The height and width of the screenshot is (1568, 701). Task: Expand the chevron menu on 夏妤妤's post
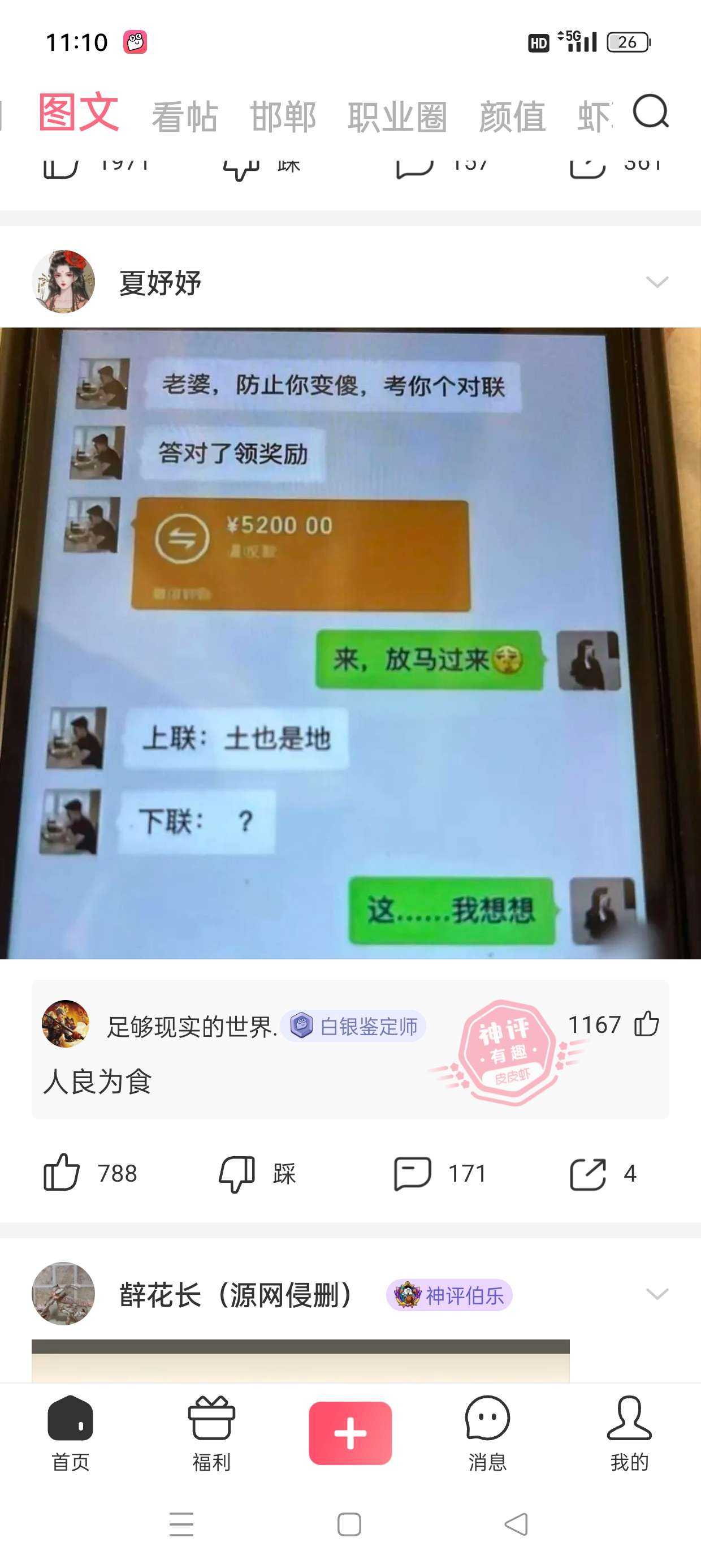[656, 282]
